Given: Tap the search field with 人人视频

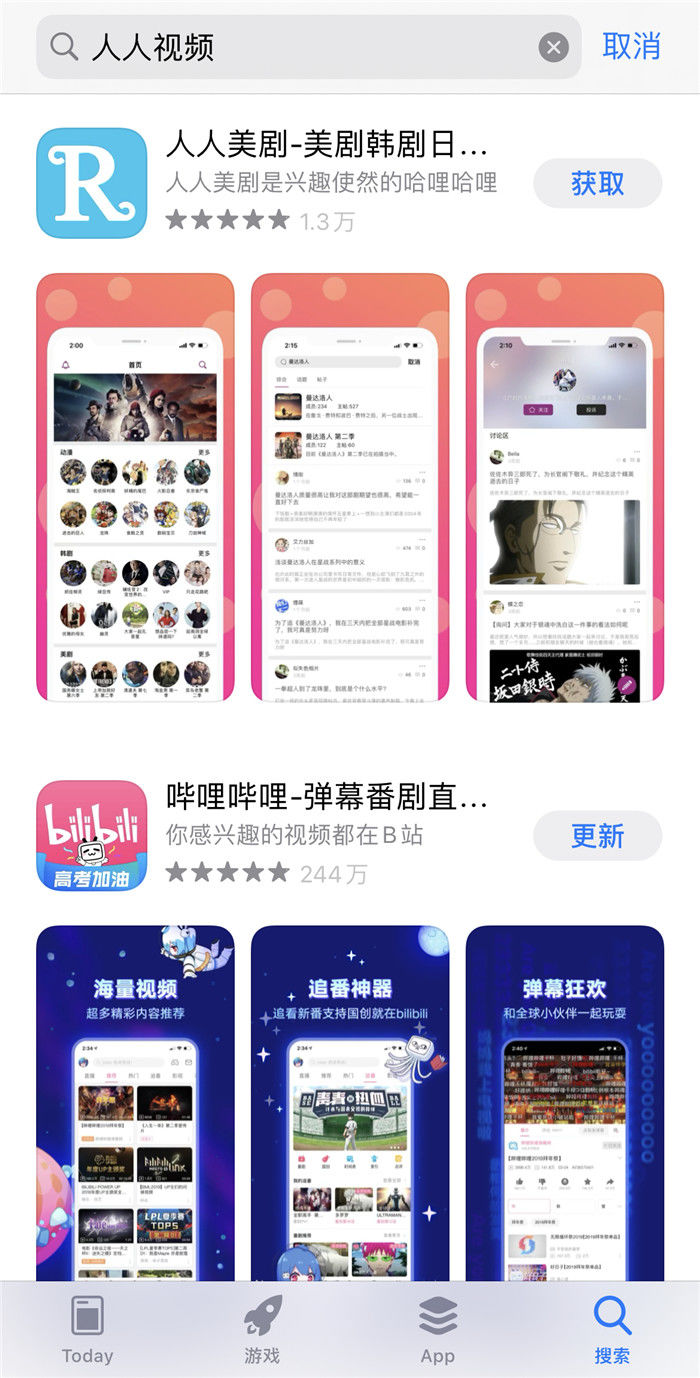Looking at the screenshot, I should point(300,47).
